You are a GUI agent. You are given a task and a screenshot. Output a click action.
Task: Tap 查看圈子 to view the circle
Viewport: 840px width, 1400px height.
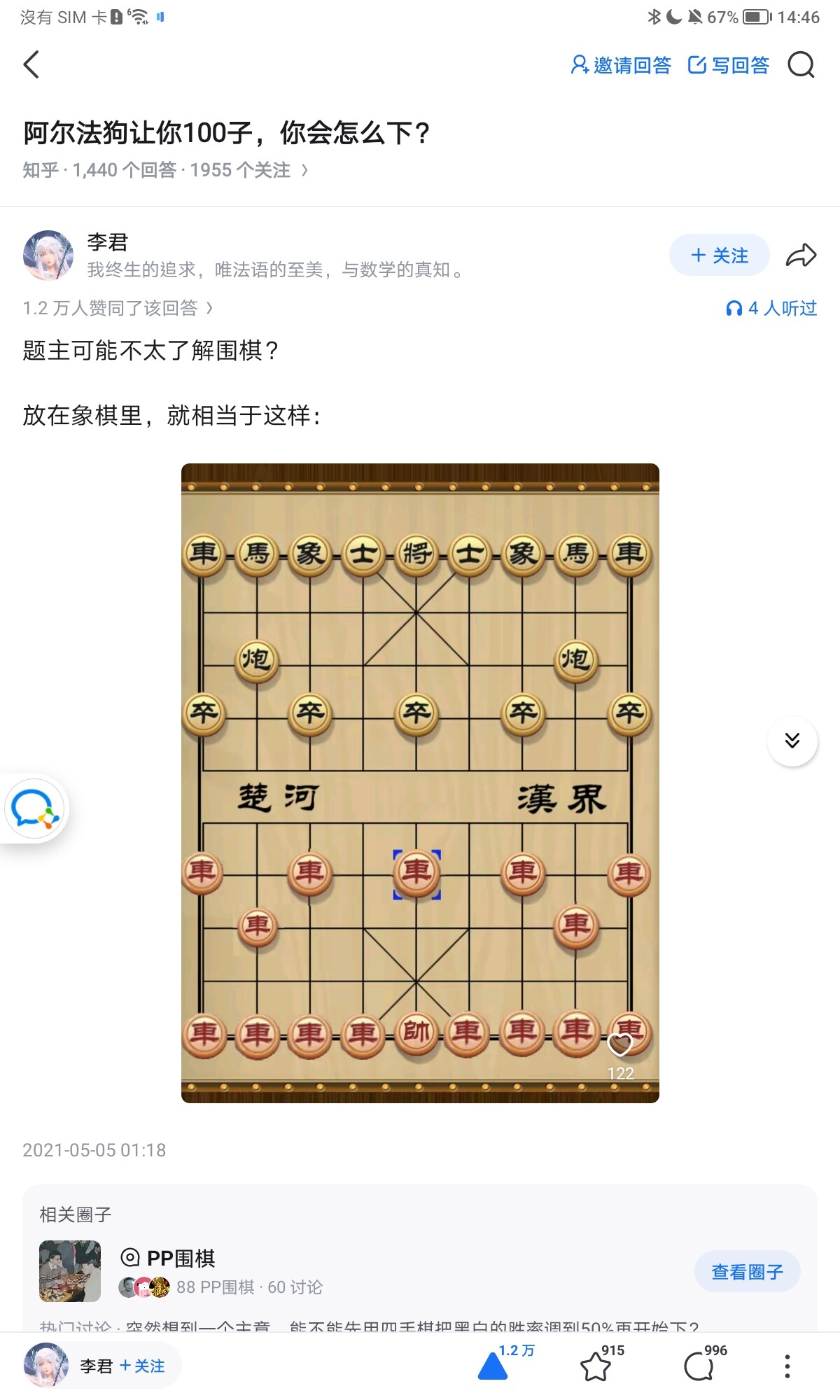point(747,1272)
